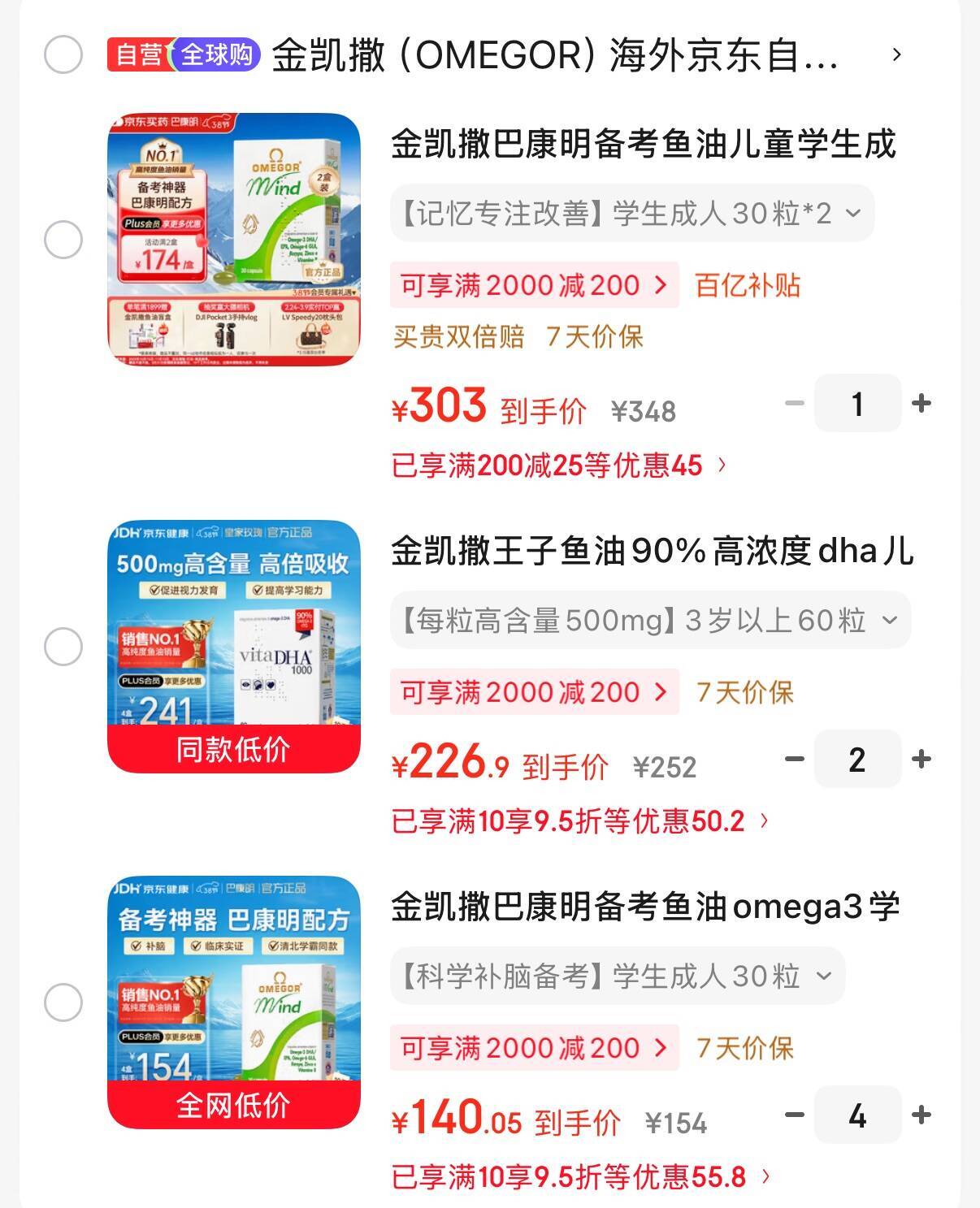
Task: Increase quantity of the ¥140.05 fish oil
Action: [x=921, y=1115]
